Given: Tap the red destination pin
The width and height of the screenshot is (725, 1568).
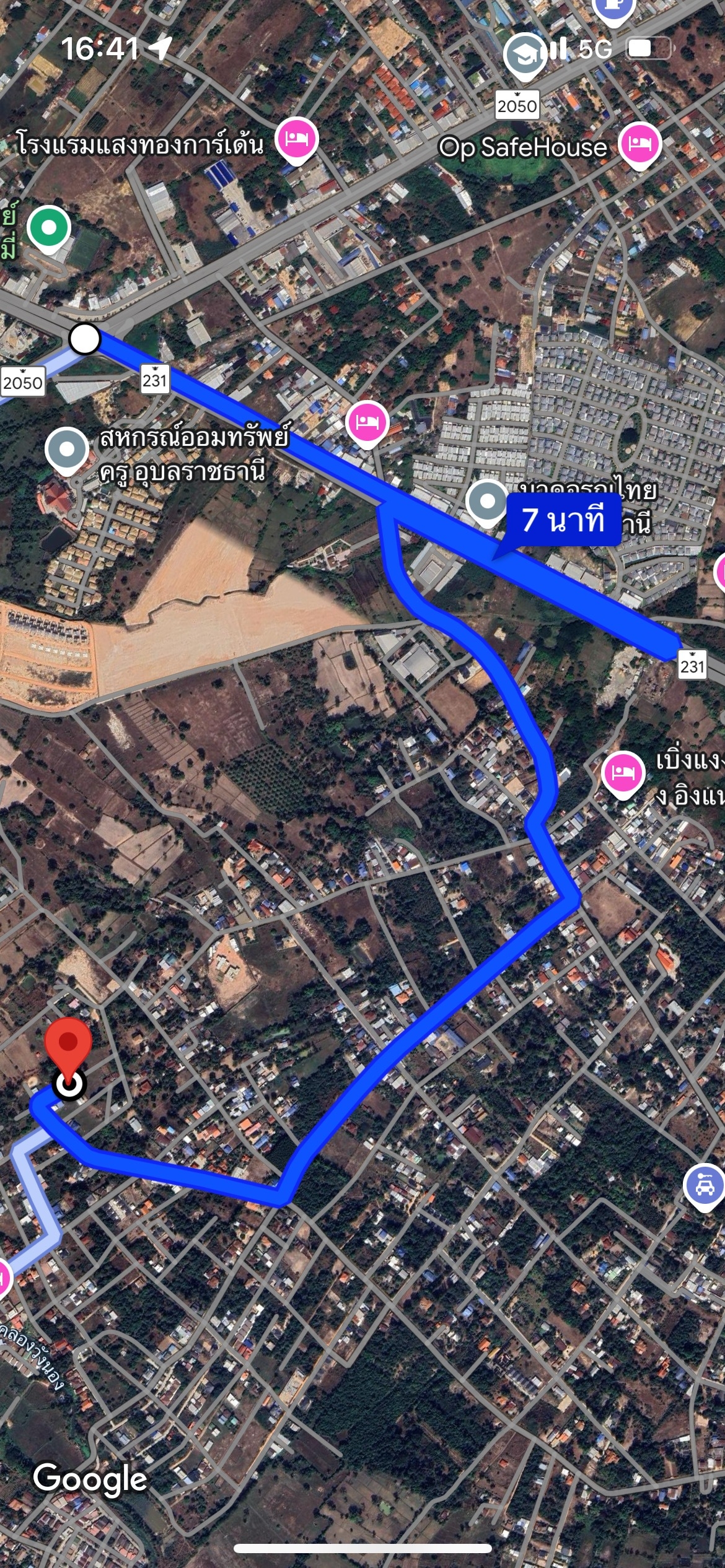Looking at the screenshot, I should tap(68, 1048).
